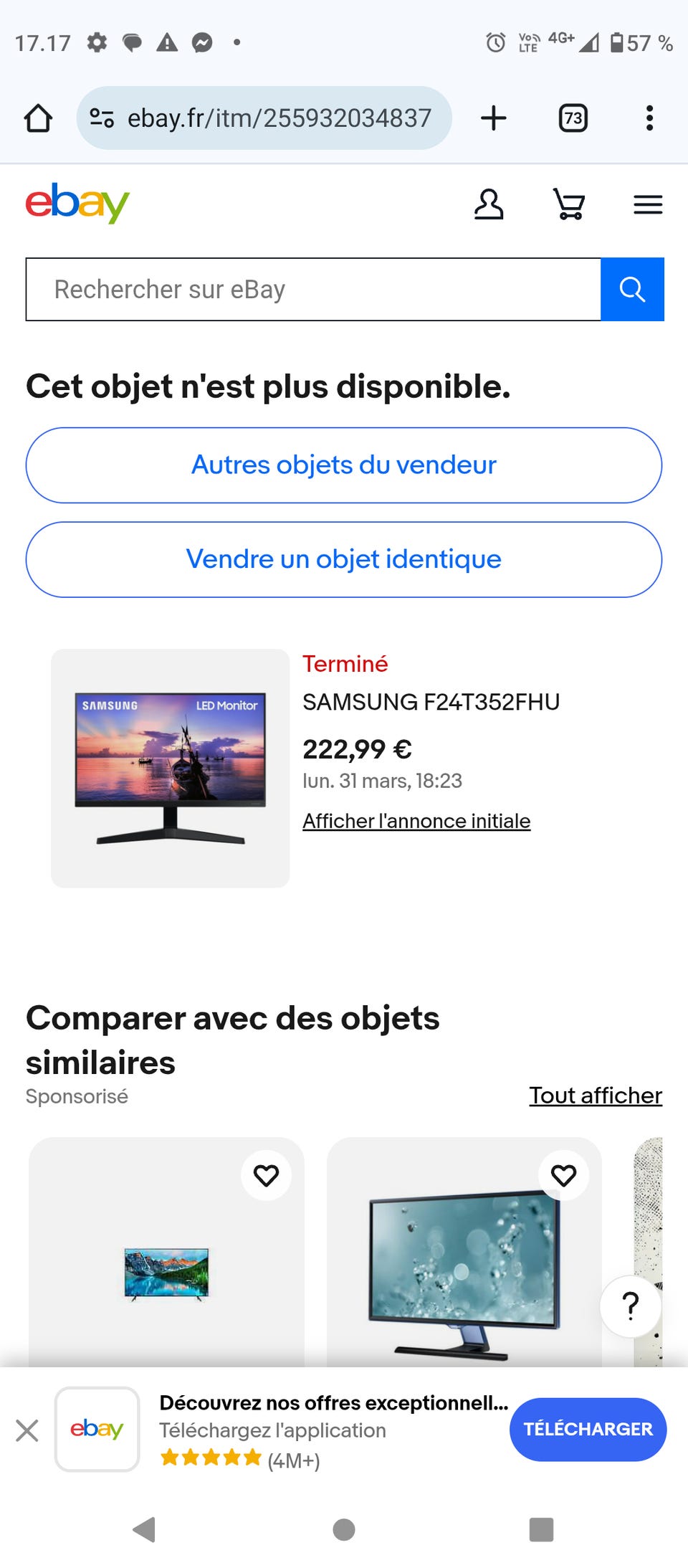Tap the blue search magnifier button
Screen dimensions: 688x1568
[632, 290]
